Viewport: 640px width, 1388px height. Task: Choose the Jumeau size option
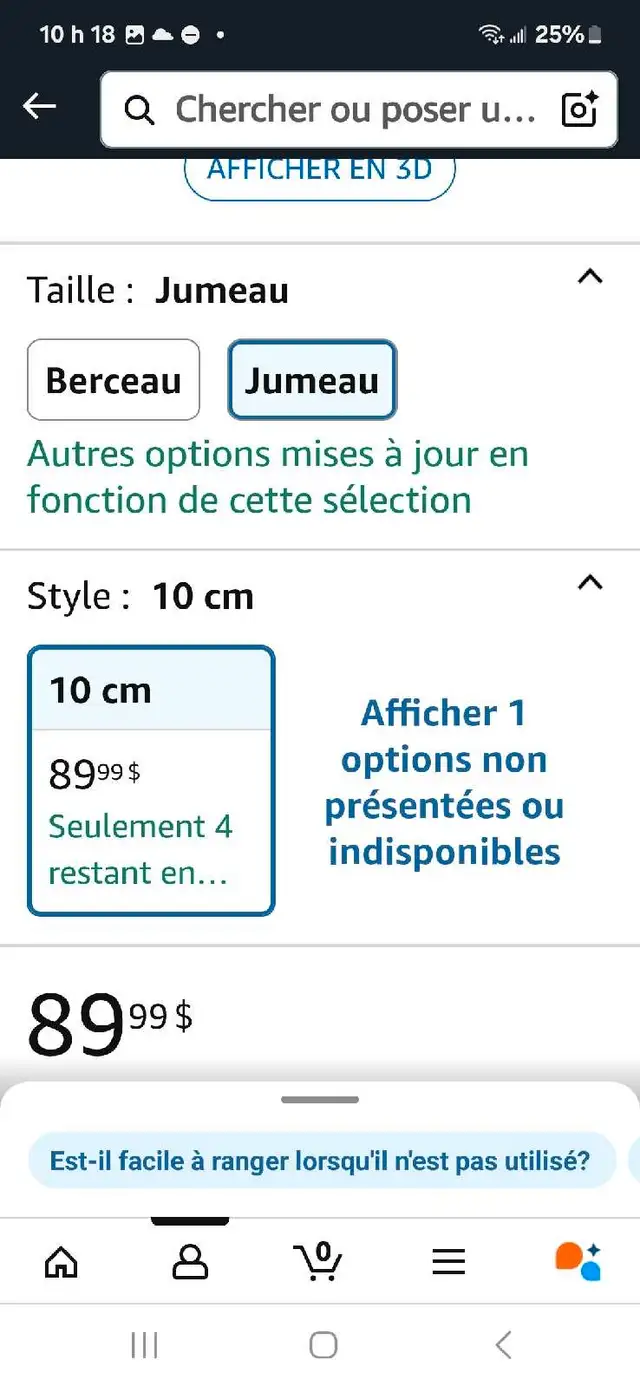312,380
